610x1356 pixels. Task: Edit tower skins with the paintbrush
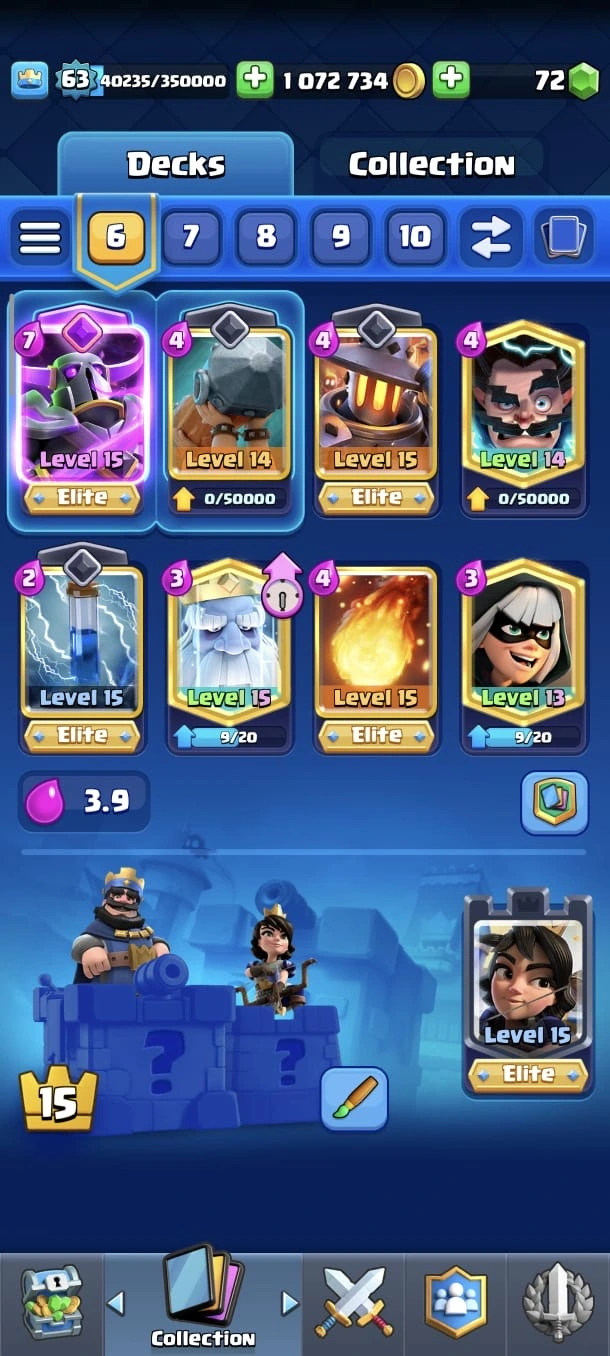(x=354, y=1098)
